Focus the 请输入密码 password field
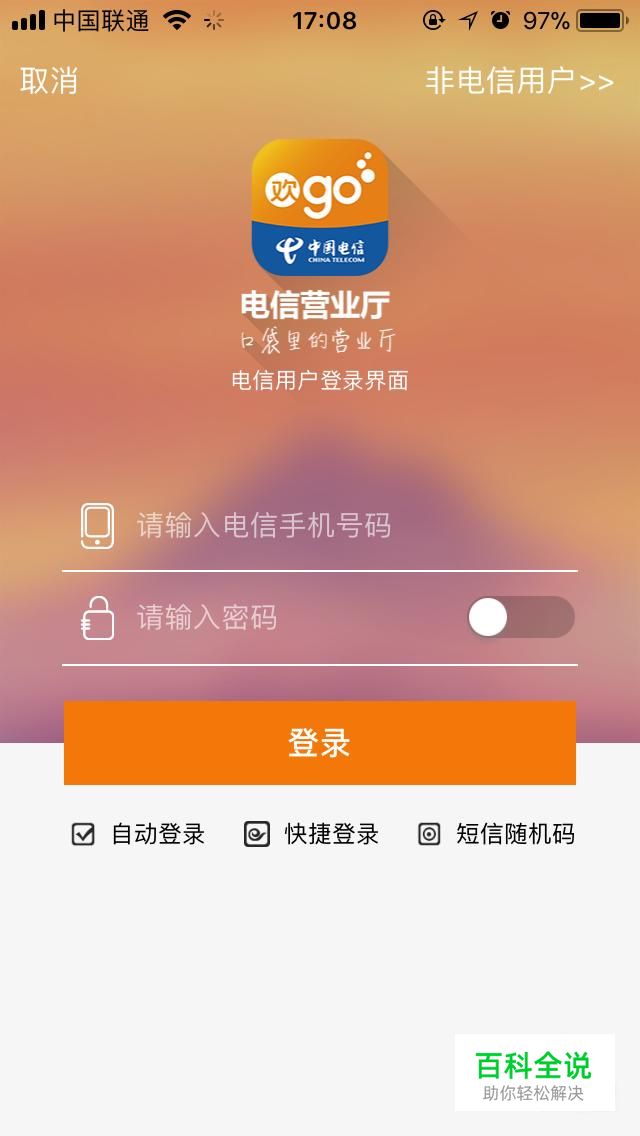Image resolution: width=640 pixels, height=1136 pixels. pyautogui.click(x=290, y=618)
